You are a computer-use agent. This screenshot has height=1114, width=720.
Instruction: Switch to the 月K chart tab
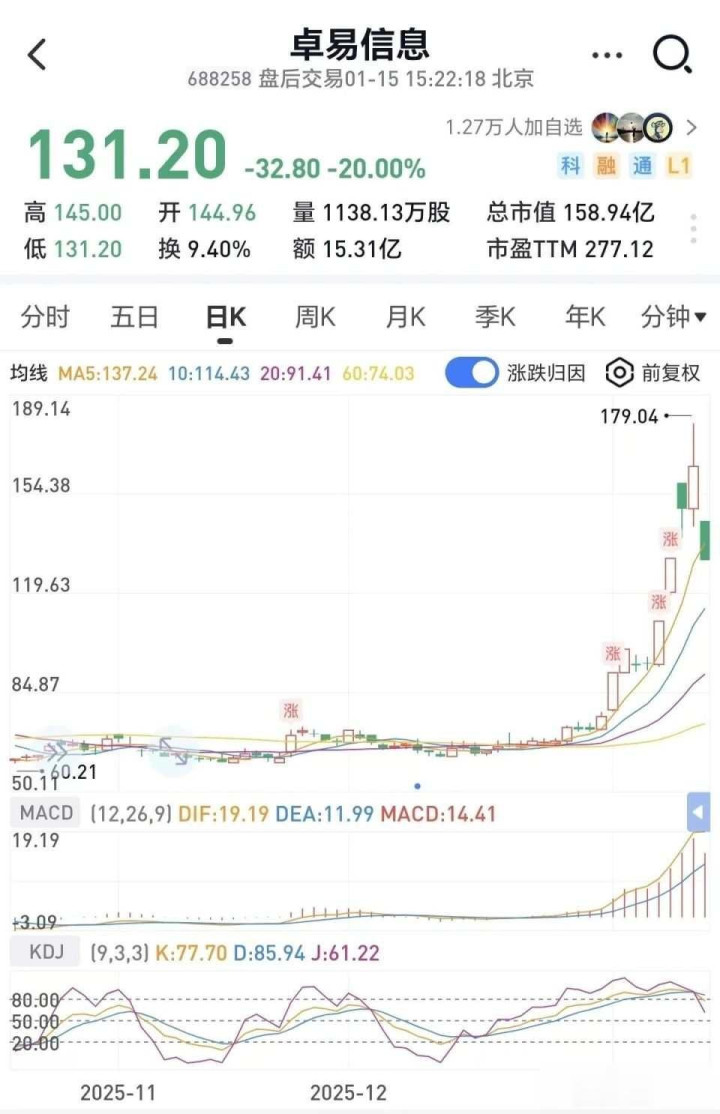click(405, 317)
